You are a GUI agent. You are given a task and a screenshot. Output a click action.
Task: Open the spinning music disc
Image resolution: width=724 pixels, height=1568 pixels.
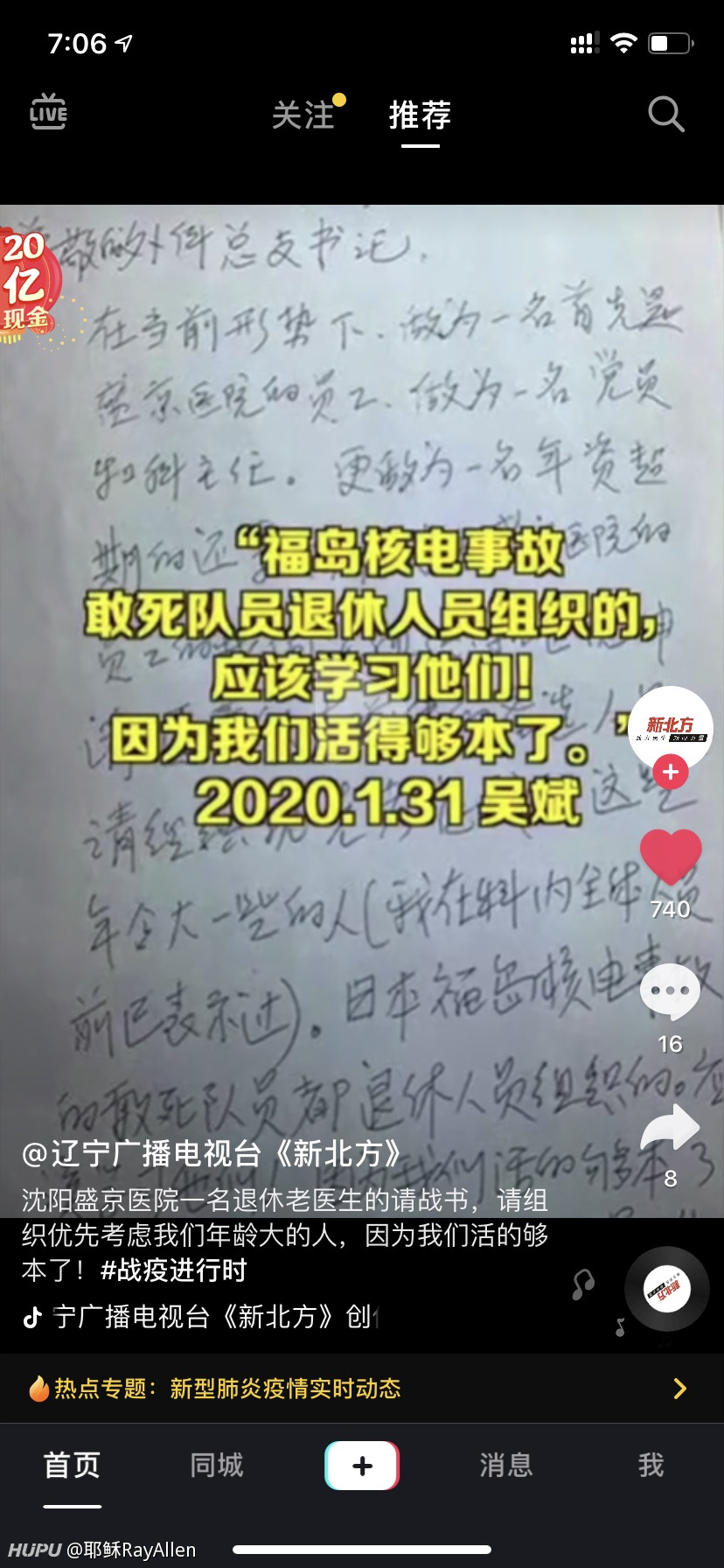click(x=667, y=1289)
